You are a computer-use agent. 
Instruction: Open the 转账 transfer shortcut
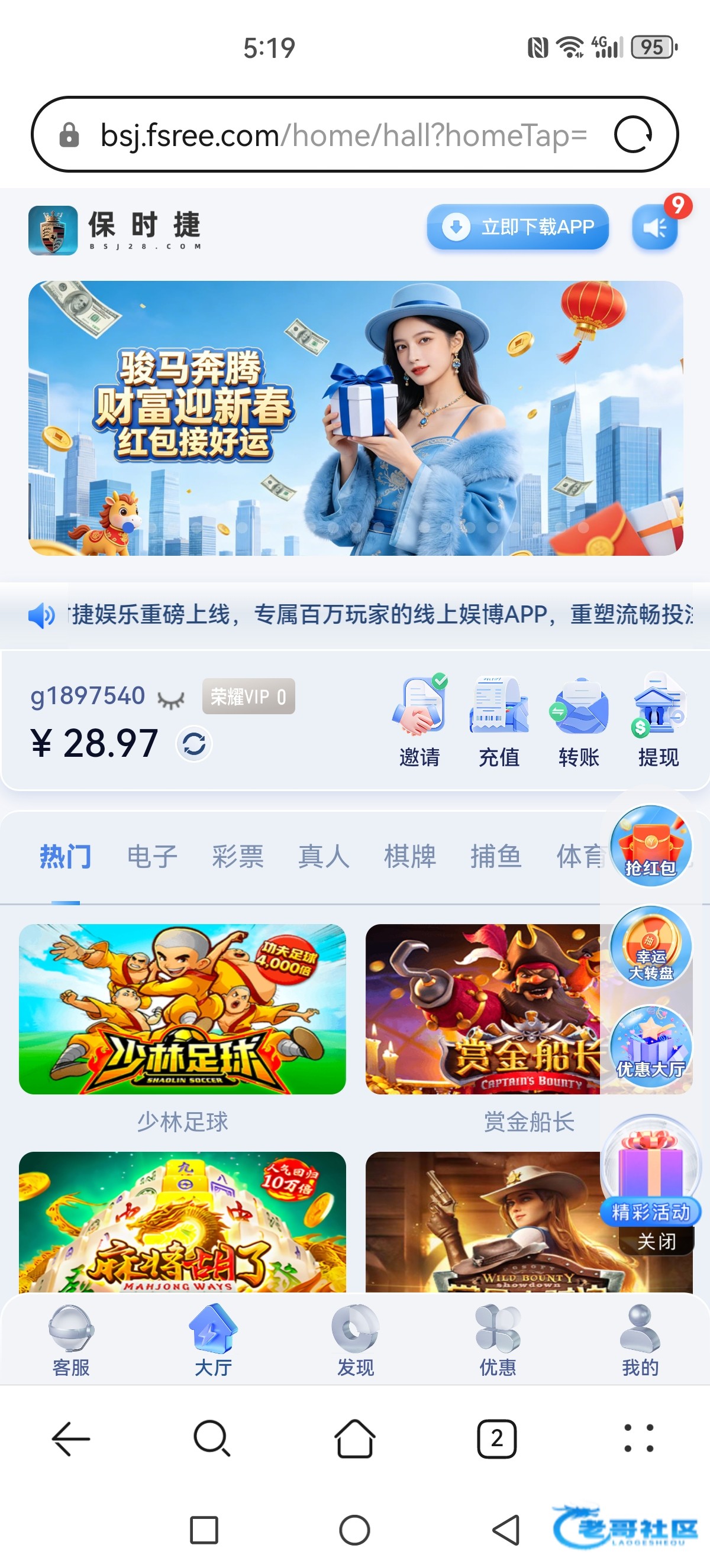(x=579, y=721)
